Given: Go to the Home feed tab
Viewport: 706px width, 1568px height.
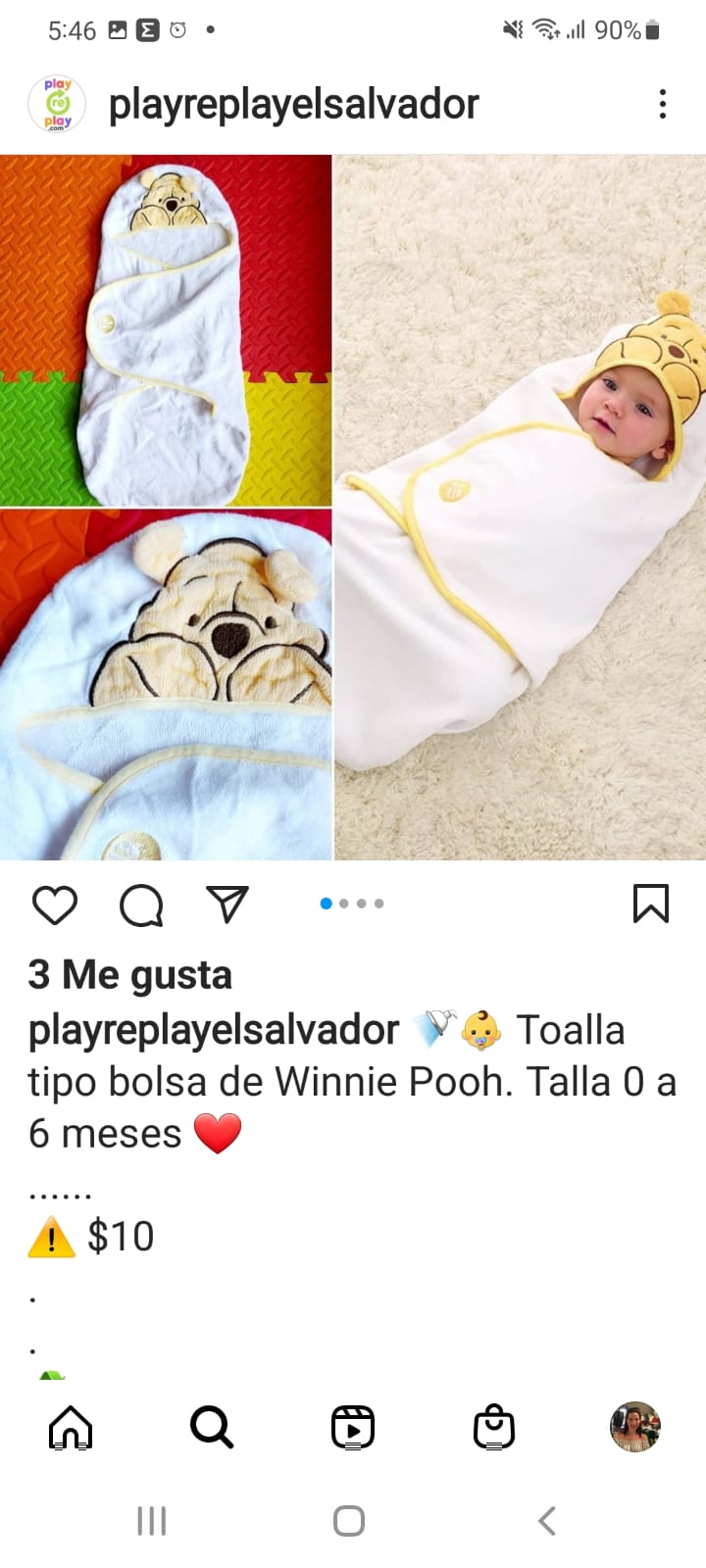Looking at the screenshot, I should [71, 1427].
